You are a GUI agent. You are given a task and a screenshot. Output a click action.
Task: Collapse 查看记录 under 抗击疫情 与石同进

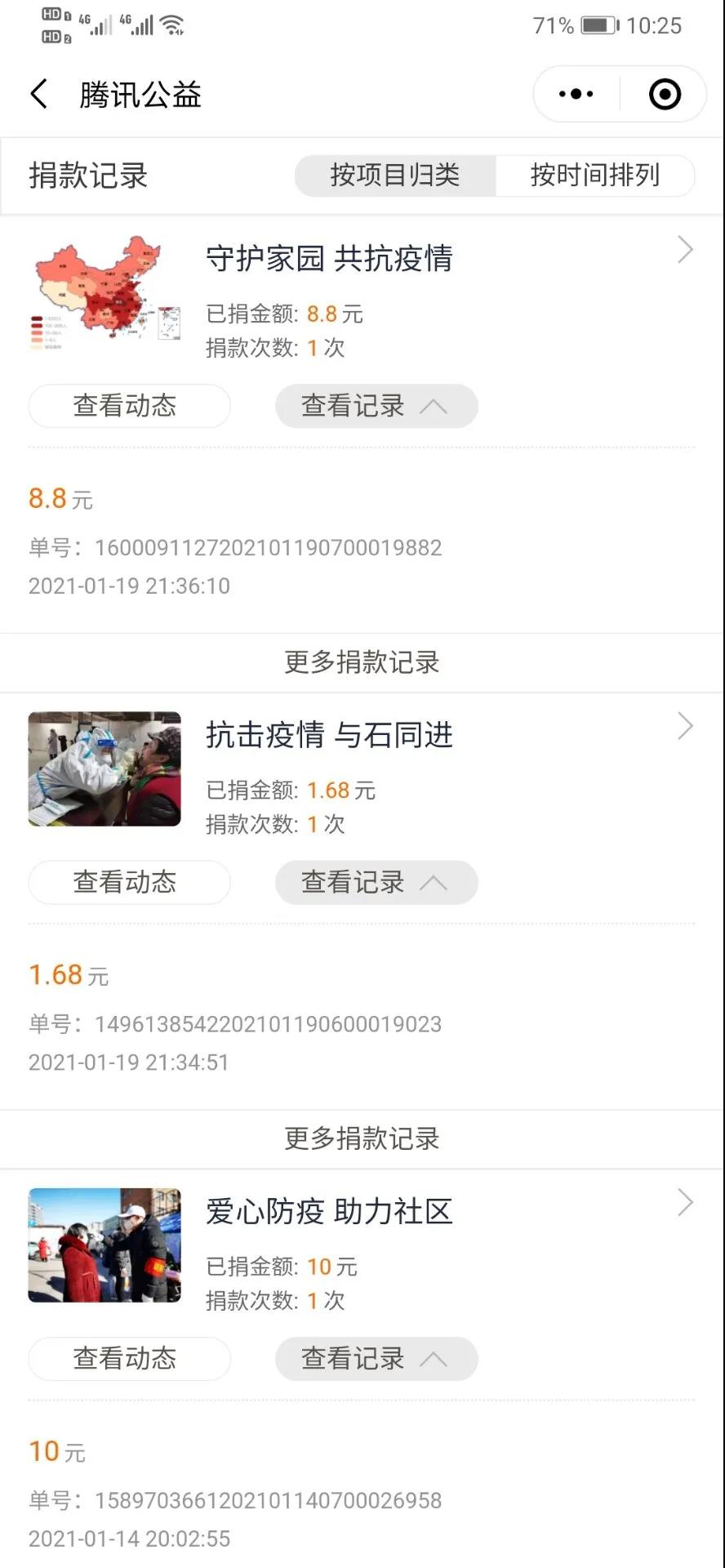(376, 882)
